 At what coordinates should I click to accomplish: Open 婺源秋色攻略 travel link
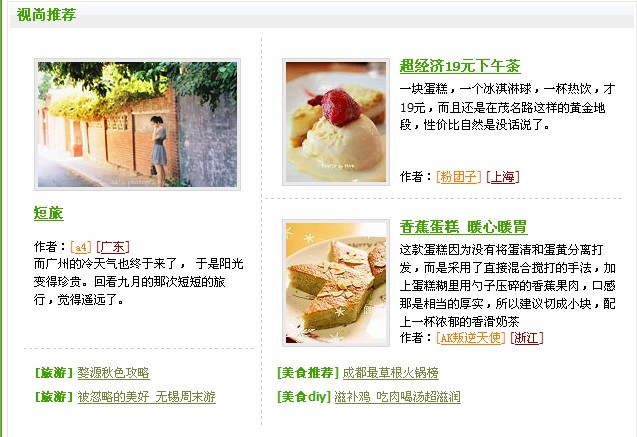point(113,373)
